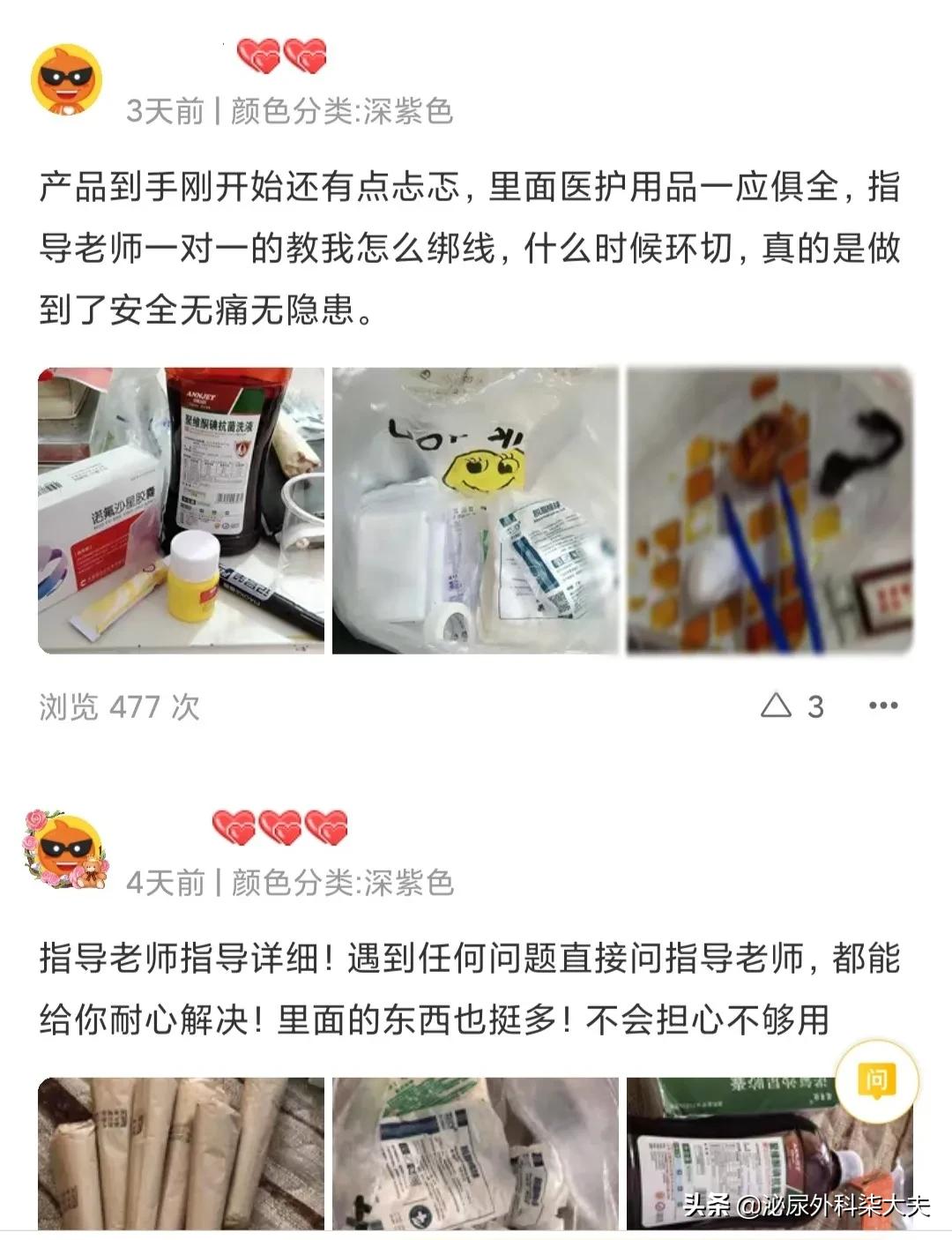Like the second review by tapping its hearts
Image resolution: width=952 pixels, height=1240 pixels.
282,827
